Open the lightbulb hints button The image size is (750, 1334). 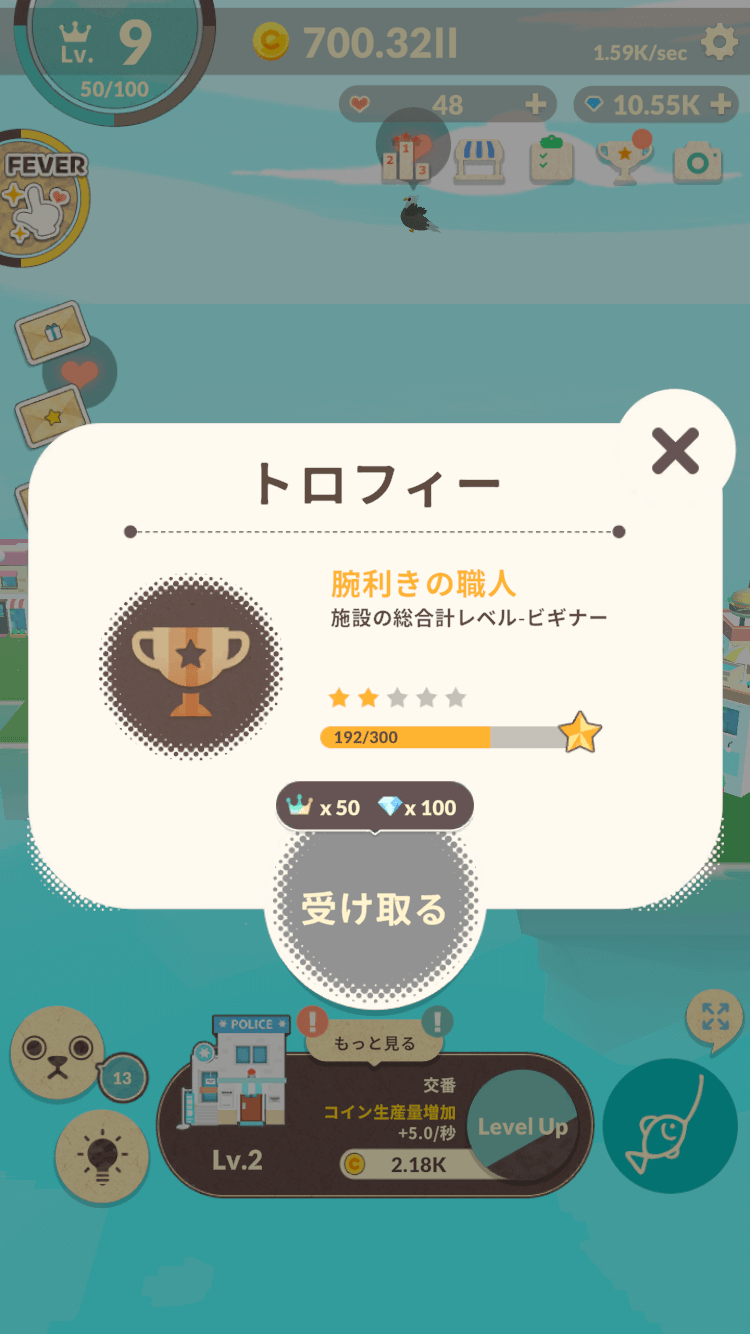pos(101,1156)
